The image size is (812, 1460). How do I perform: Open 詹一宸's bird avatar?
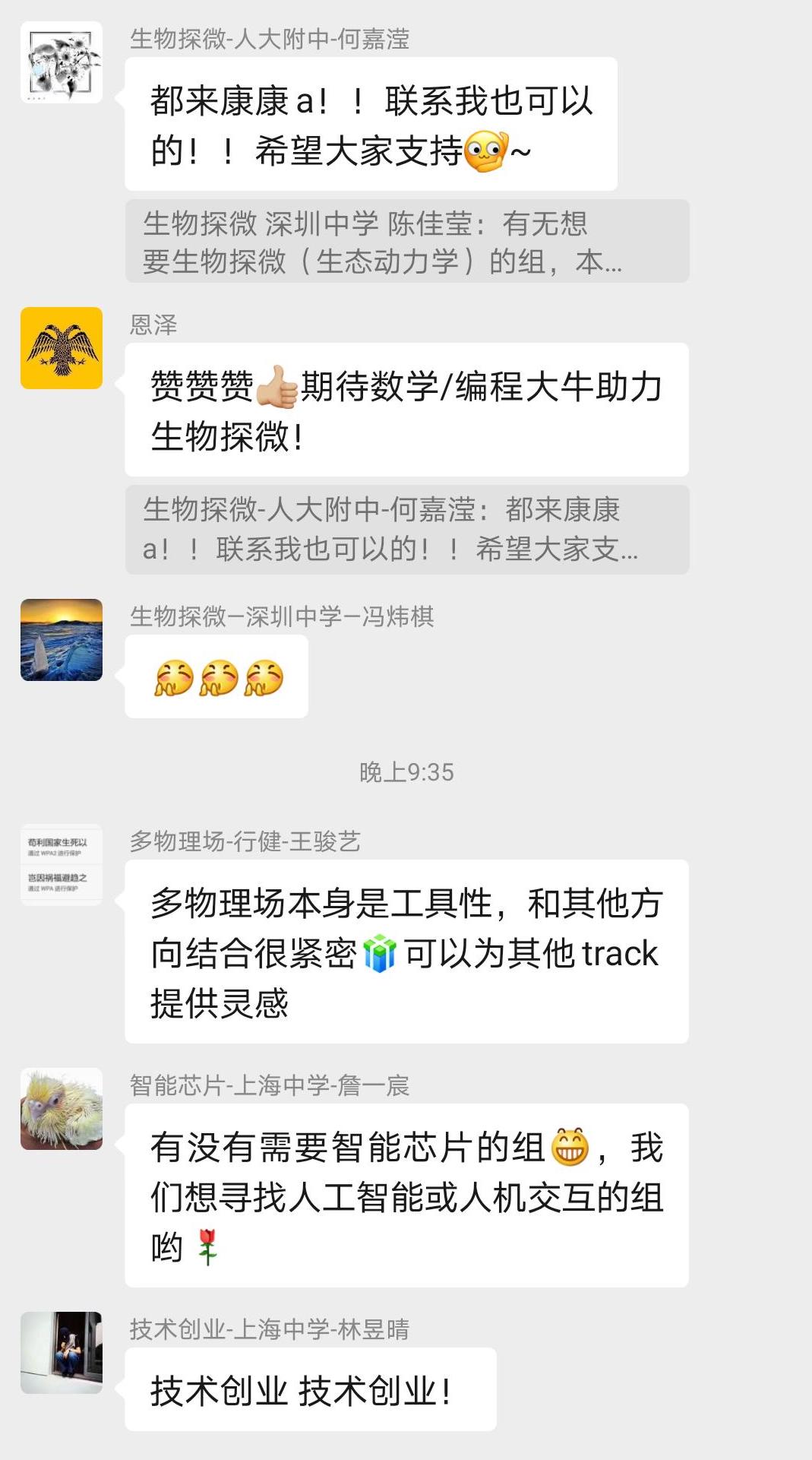62,1109
